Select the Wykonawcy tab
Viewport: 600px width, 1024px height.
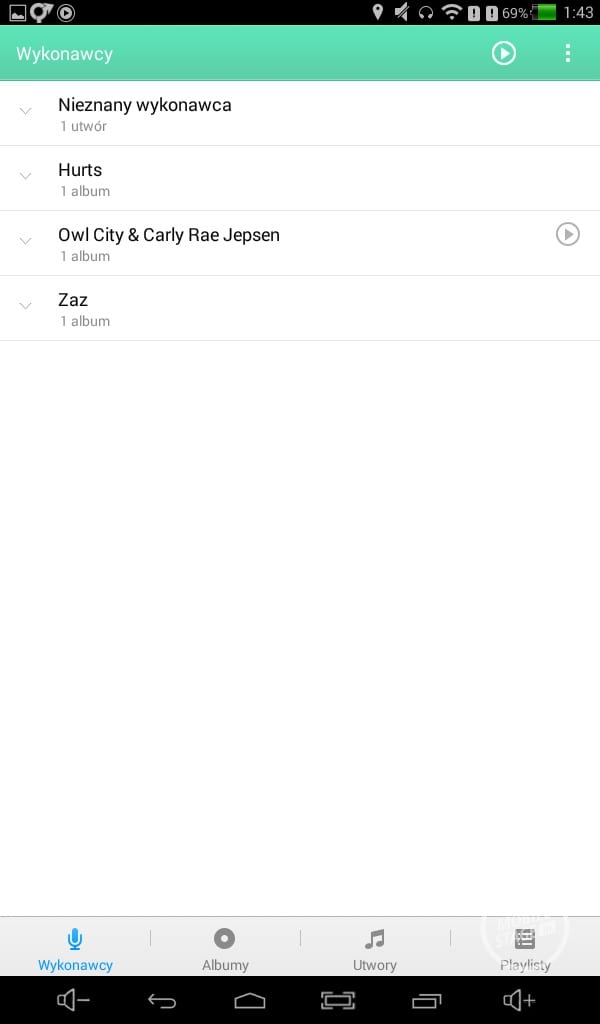[x=75, y=948]
